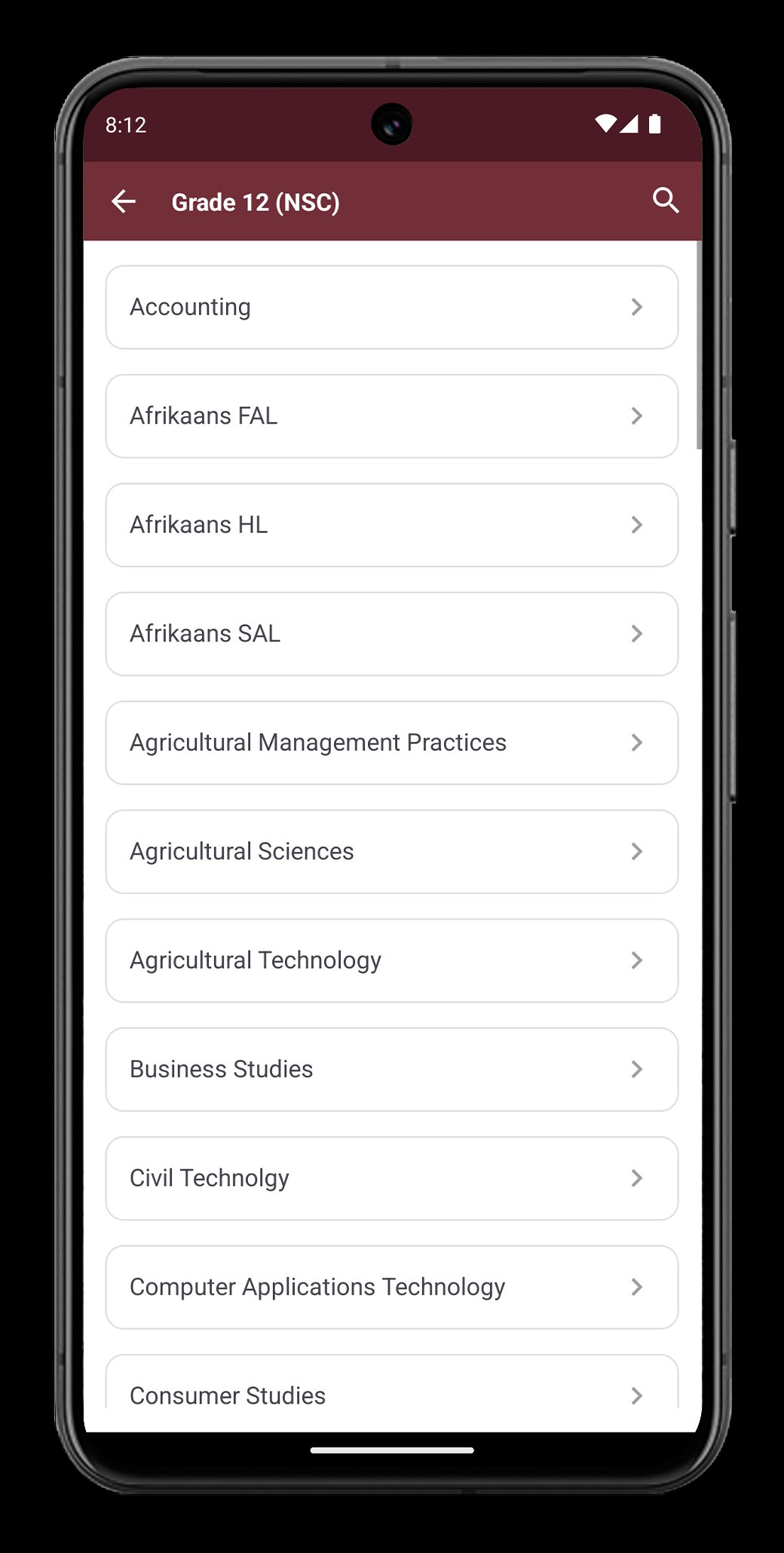Open the search icon
The image size is (784, 1553).
[x=666, y=201]
